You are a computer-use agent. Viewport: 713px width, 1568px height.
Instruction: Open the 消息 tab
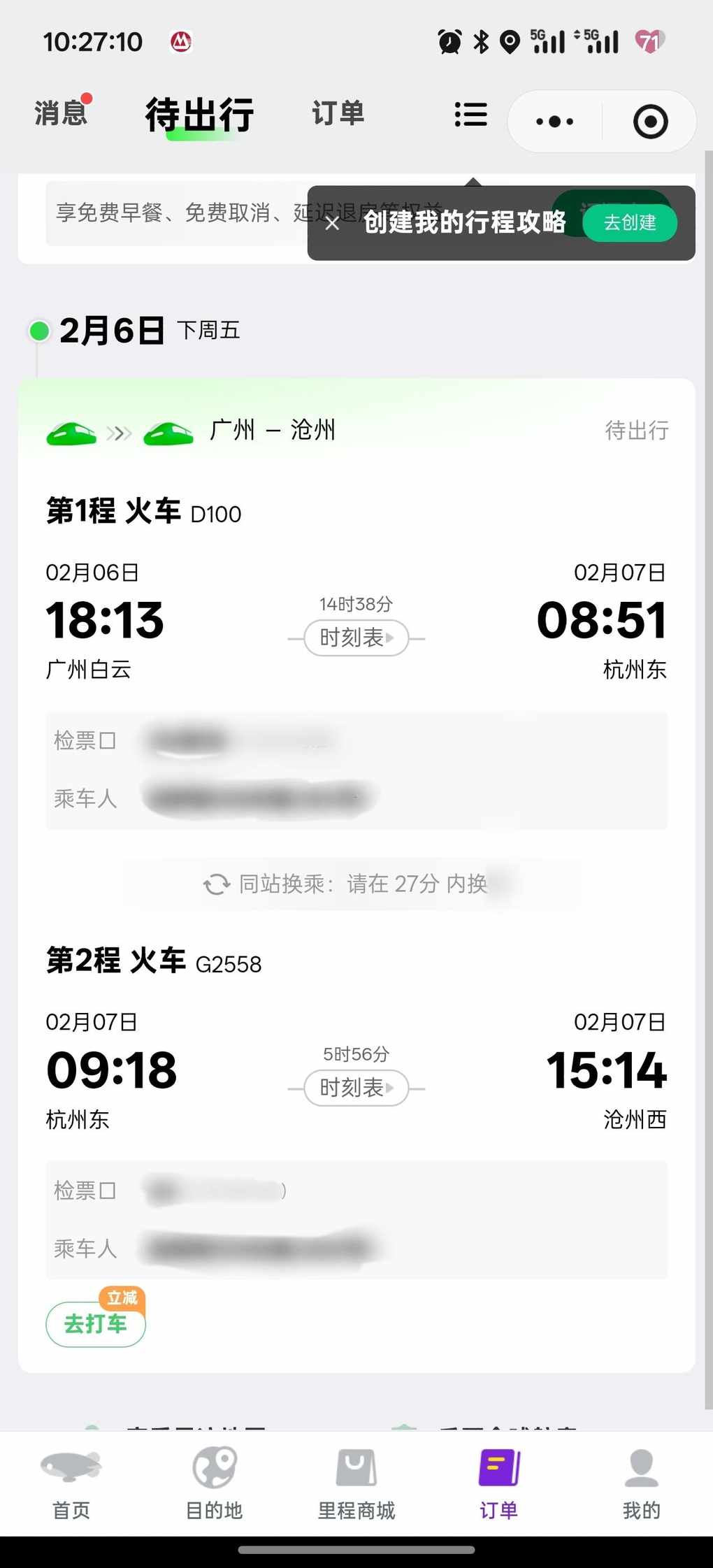tap(61, 113)
